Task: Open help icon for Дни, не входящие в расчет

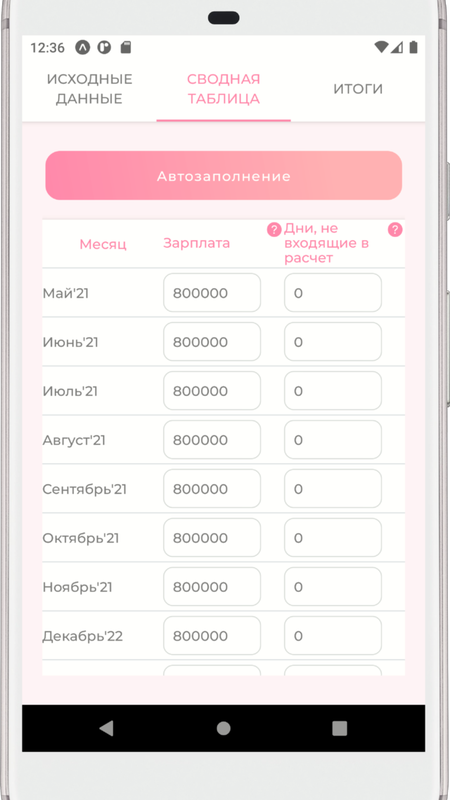Action: 395,230
